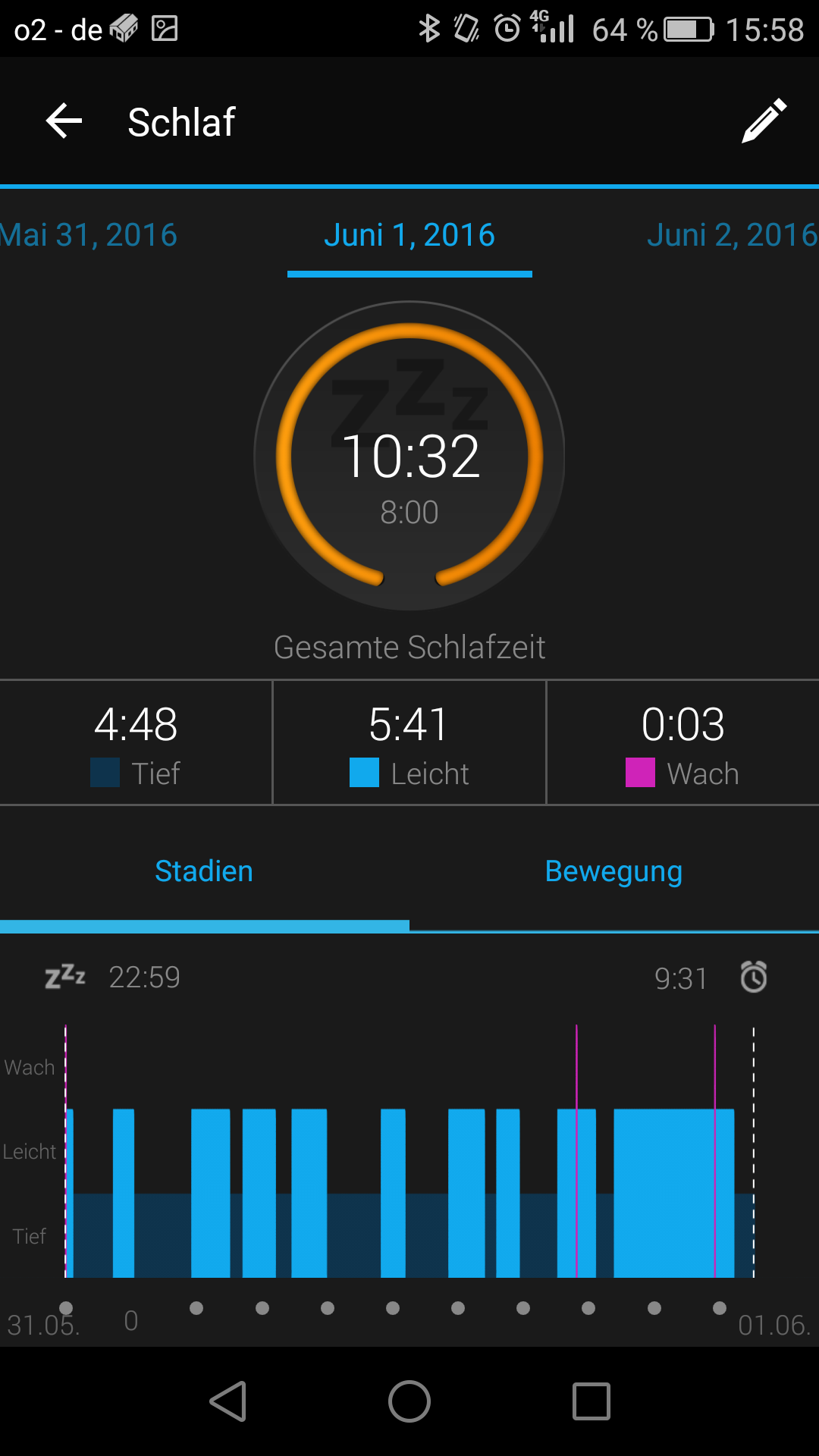
Task: Go back from the Schlaf screen
Action: click(64, 121)
